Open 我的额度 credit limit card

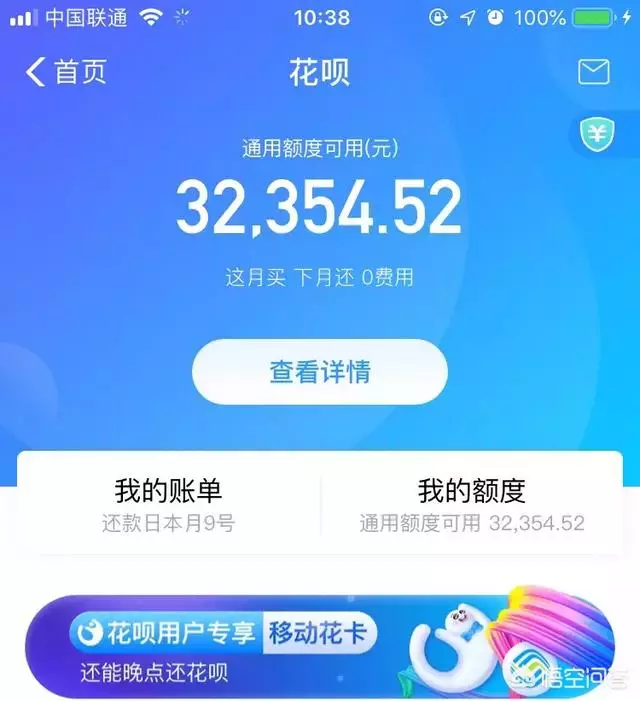pyautogui.click(x=472, y=504)
